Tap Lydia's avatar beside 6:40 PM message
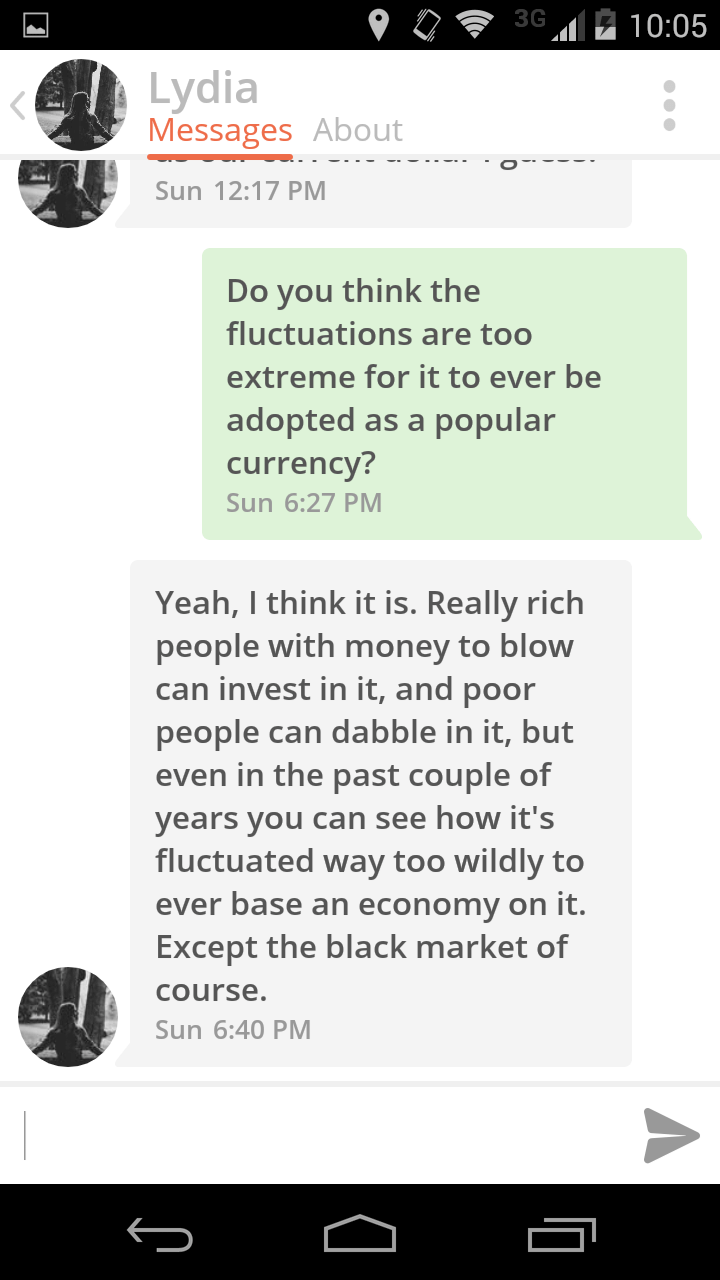Screen dimensions: 720x1280 click(x=68, y=1016)
